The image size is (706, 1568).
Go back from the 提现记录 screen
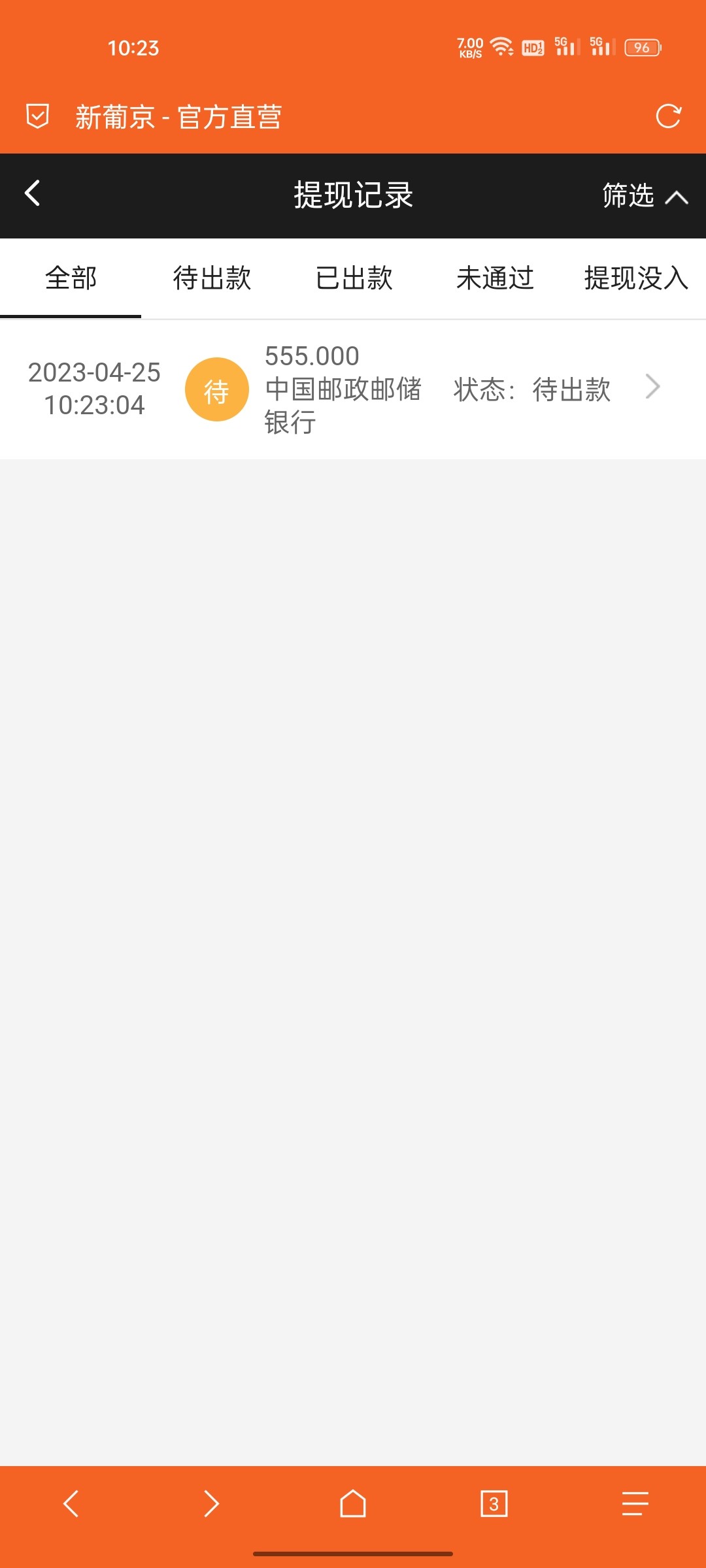(x=33, y=193)
